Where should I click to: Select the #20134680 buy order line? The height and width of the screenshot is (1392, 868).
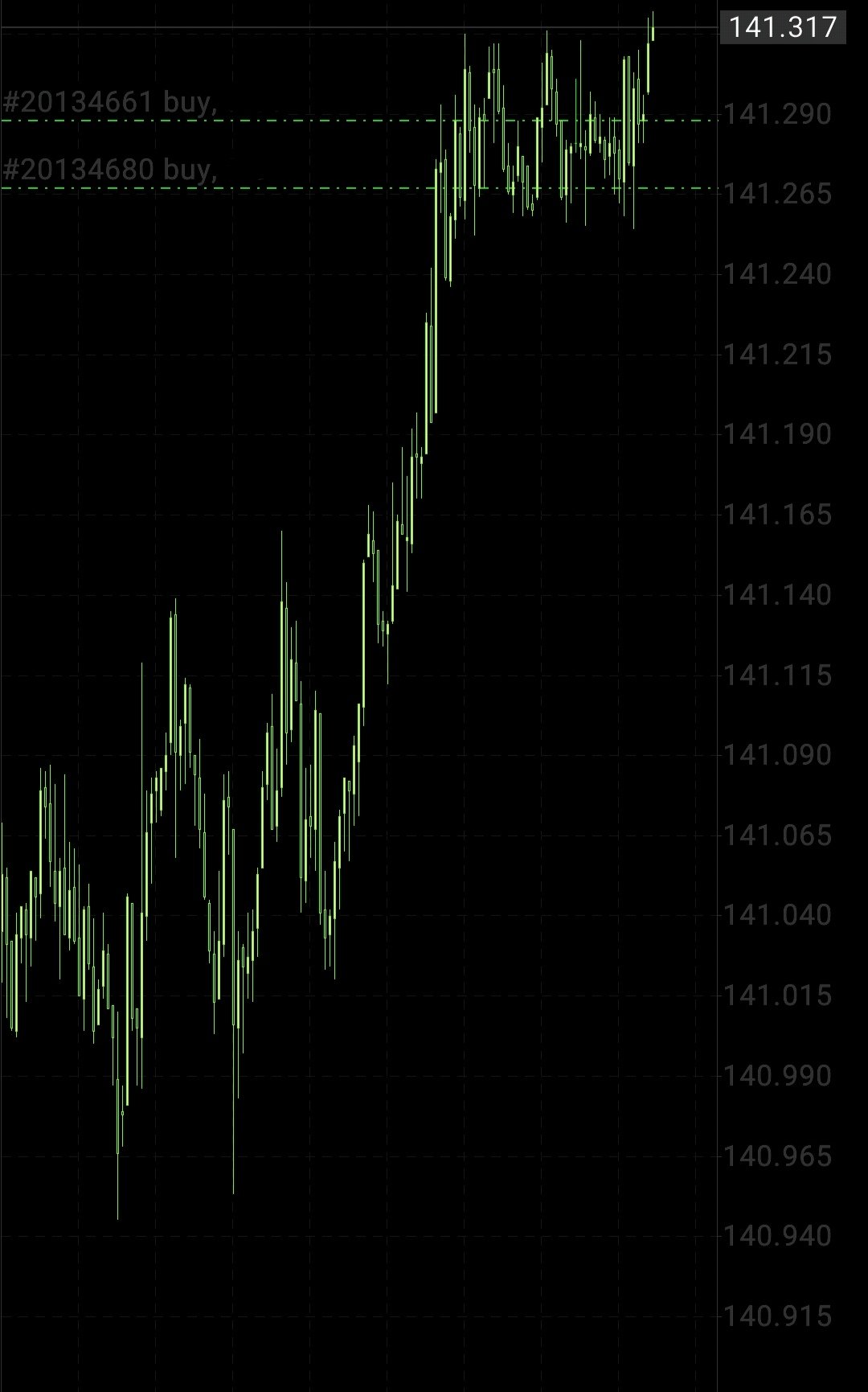[x=241, y=188]
